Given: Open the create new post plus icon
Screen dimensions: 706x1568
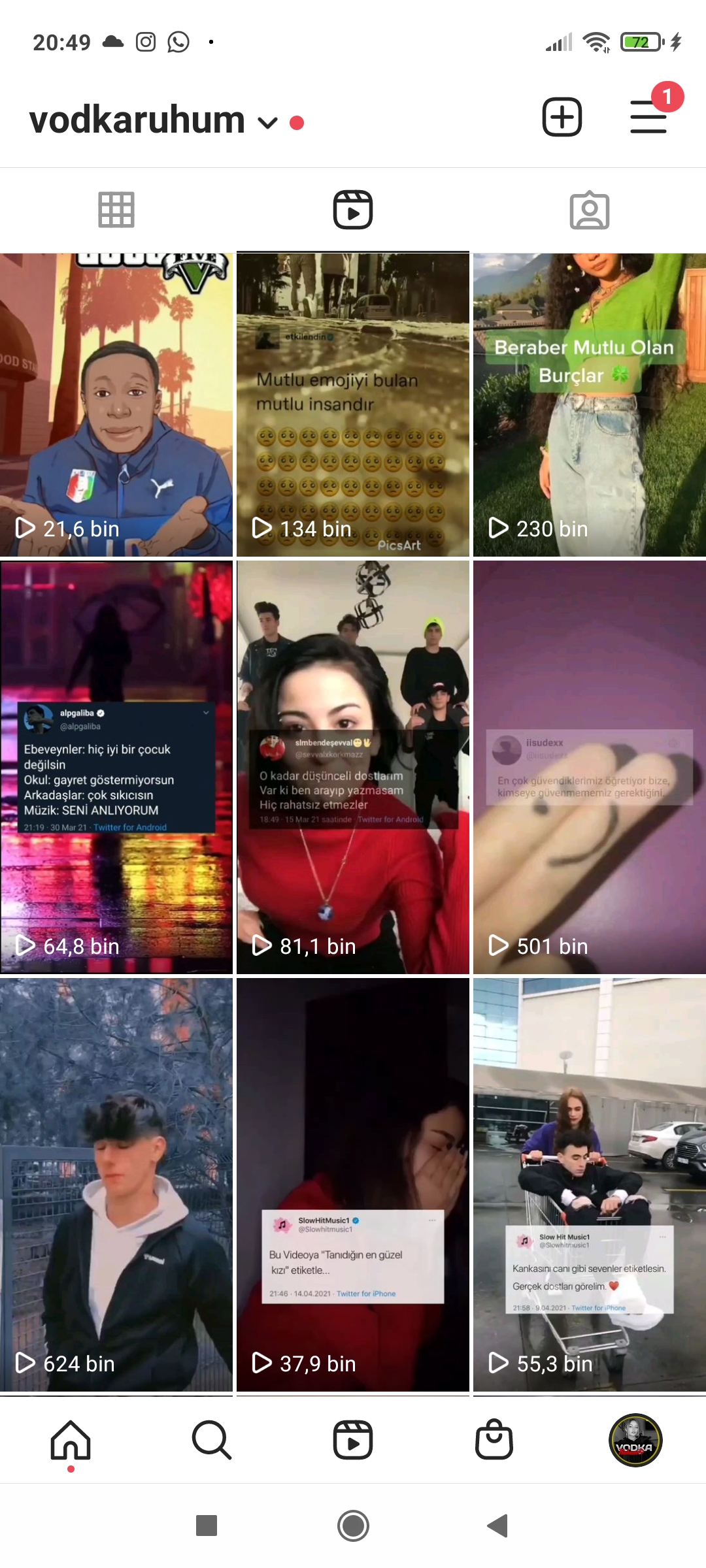Looking at the screenshot, I should pyautogui.click(x=562, y=118).
